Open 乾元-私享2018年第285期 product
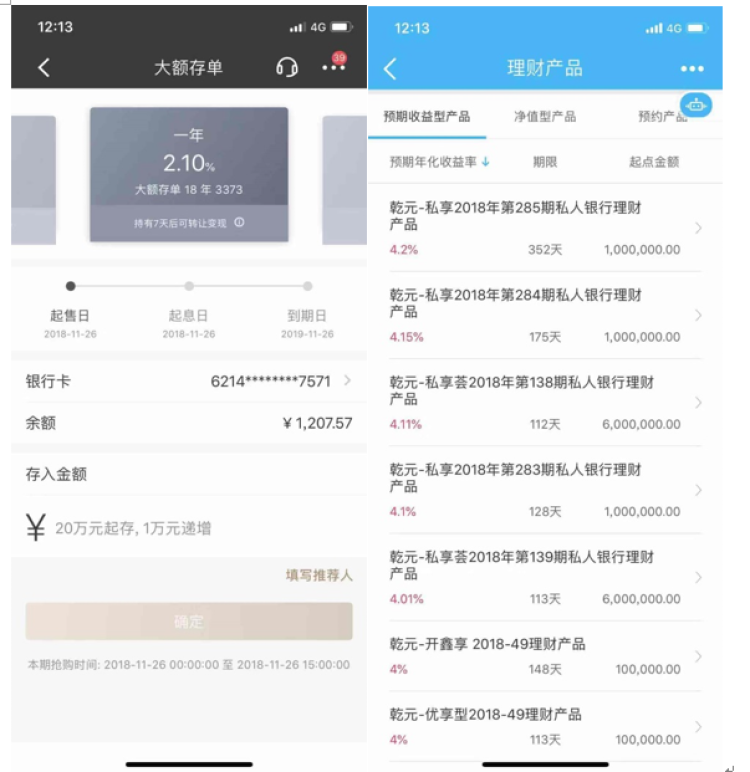The height and width of the screenshot is (772, 750). click(543, 228)
